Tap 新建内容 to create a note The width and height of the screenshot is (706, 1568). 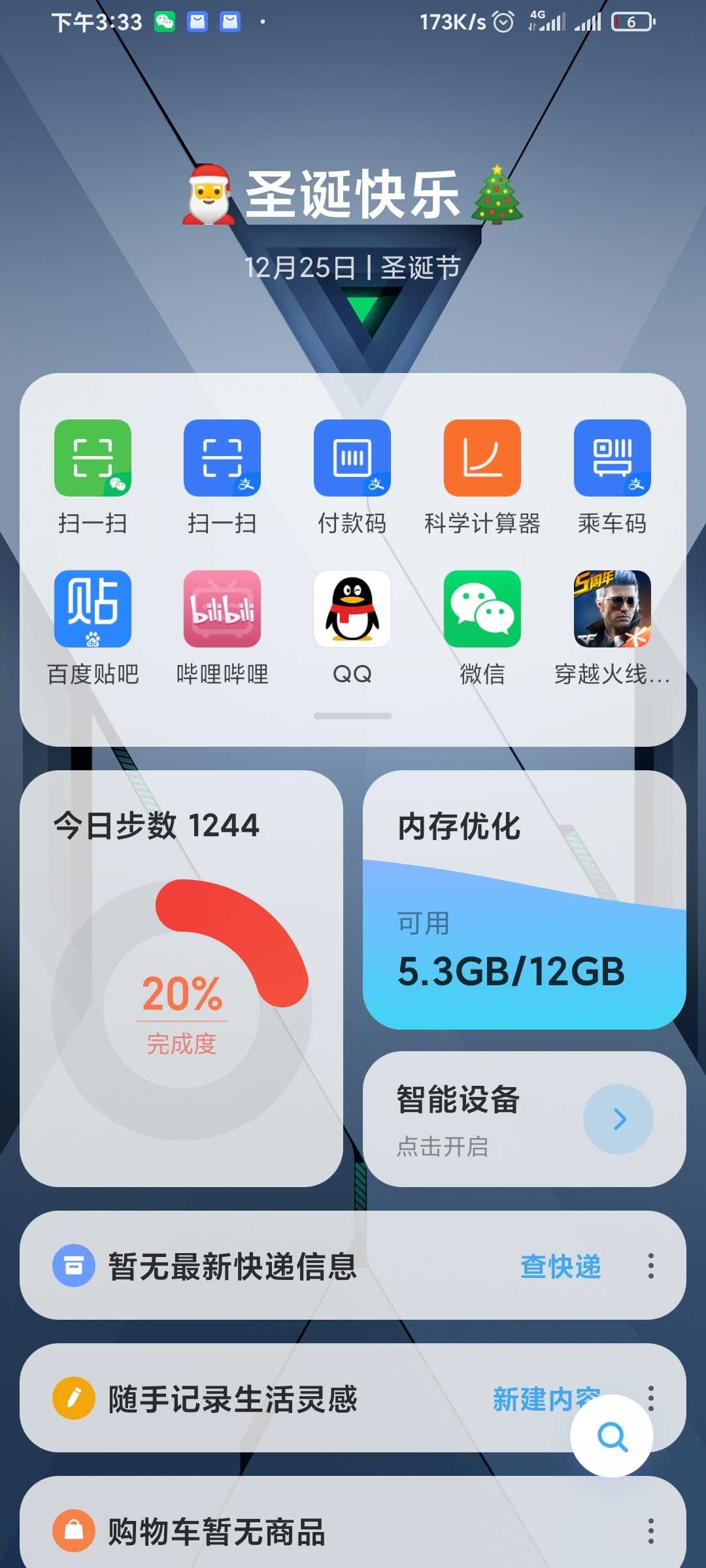point(546,1399)
